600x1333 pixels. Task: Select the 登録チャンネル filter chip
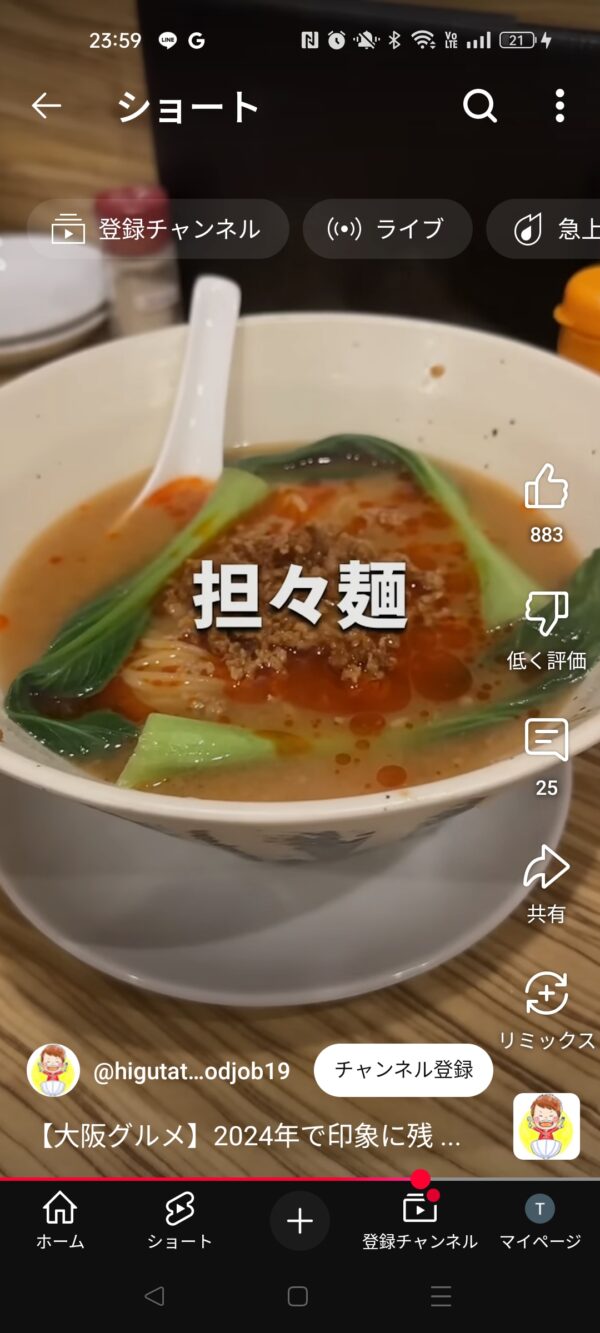157,229
